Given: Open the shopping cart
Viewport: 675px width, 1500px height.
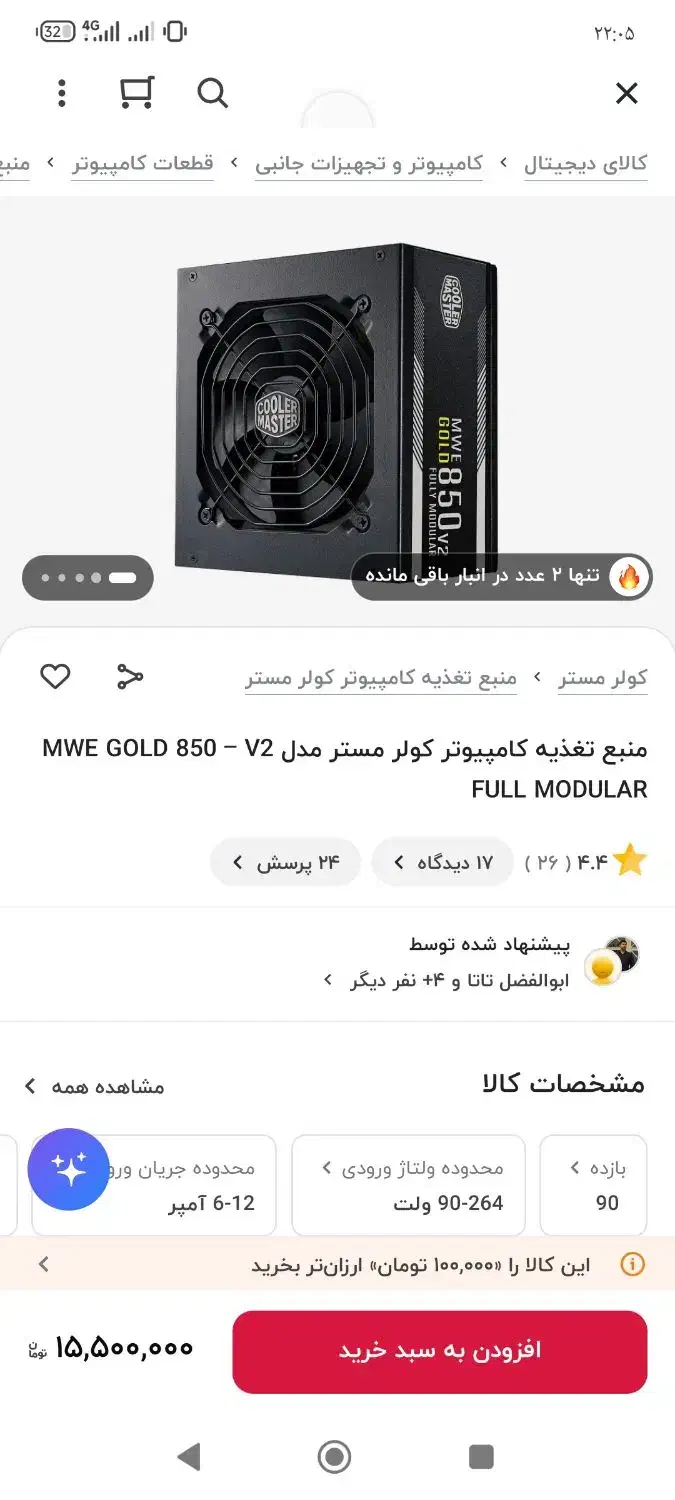Looking at the screenshot, I should [x=136, y=93].
